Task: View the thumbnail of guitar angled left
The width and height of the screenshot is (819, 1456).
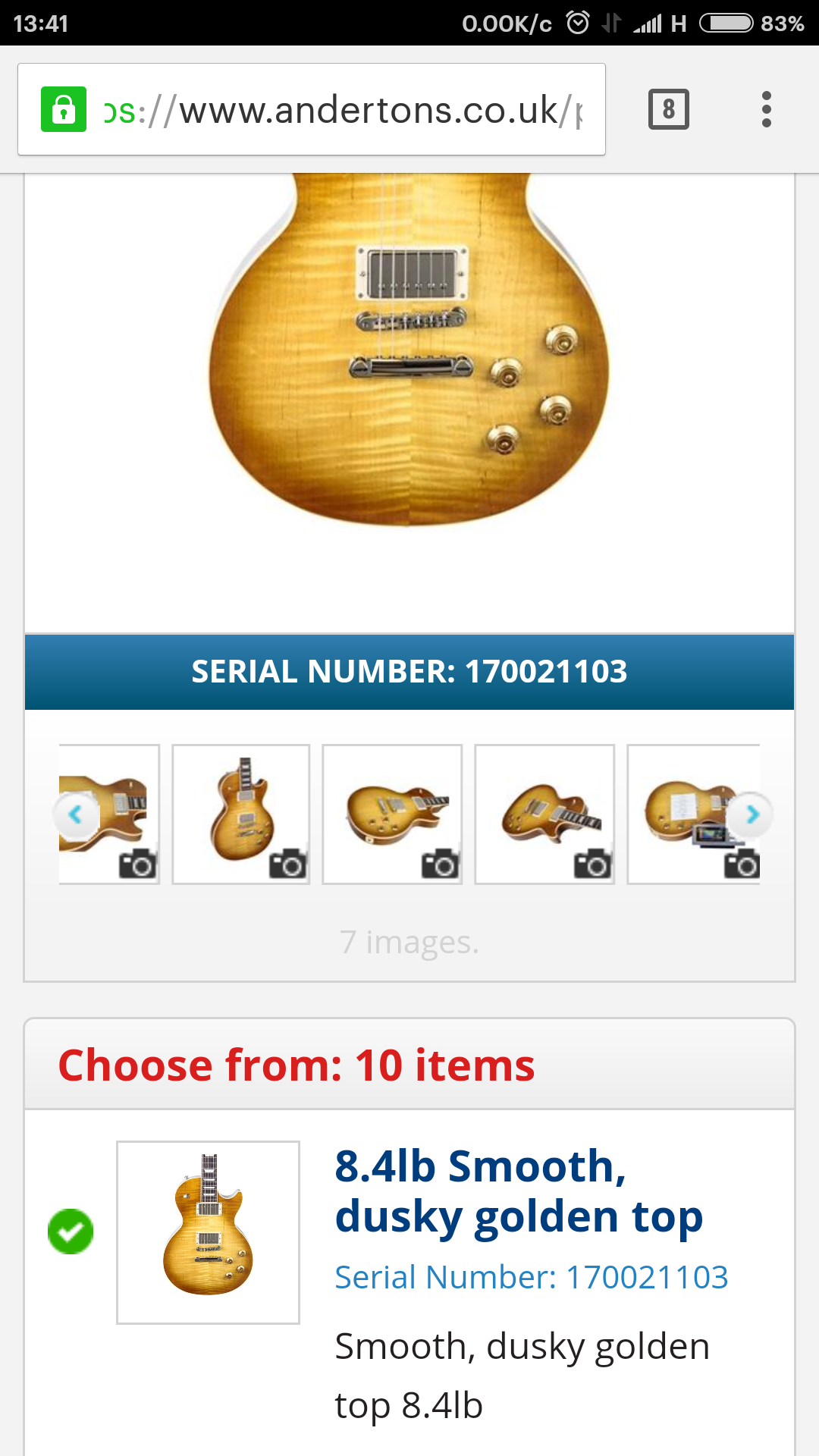Action: click(x=392, y=814)
